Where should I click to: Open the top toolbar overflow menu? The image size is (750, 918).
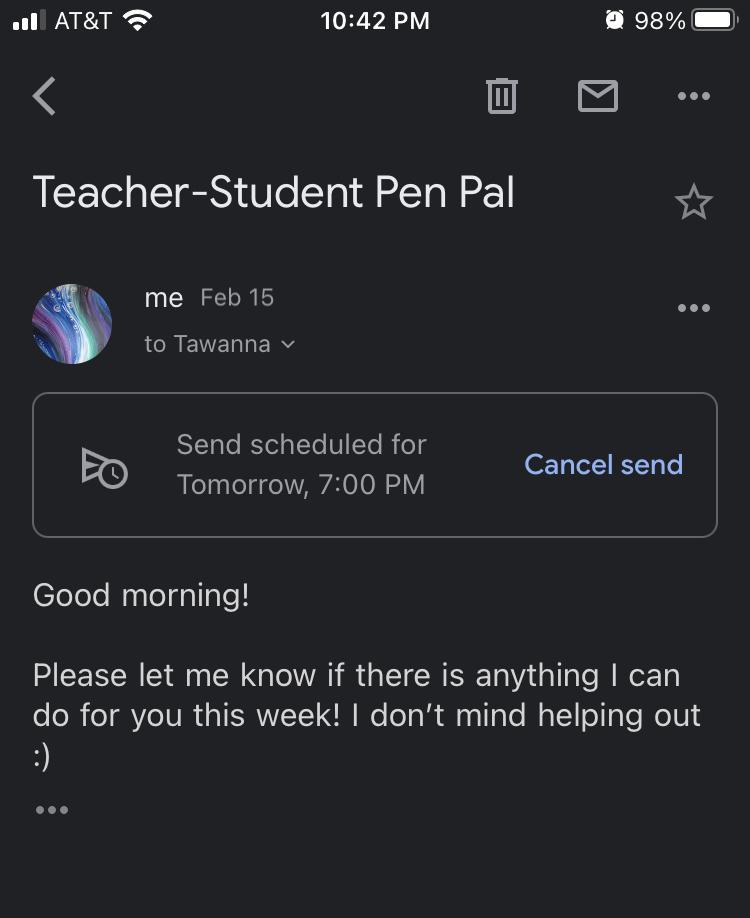pos(693,97)
